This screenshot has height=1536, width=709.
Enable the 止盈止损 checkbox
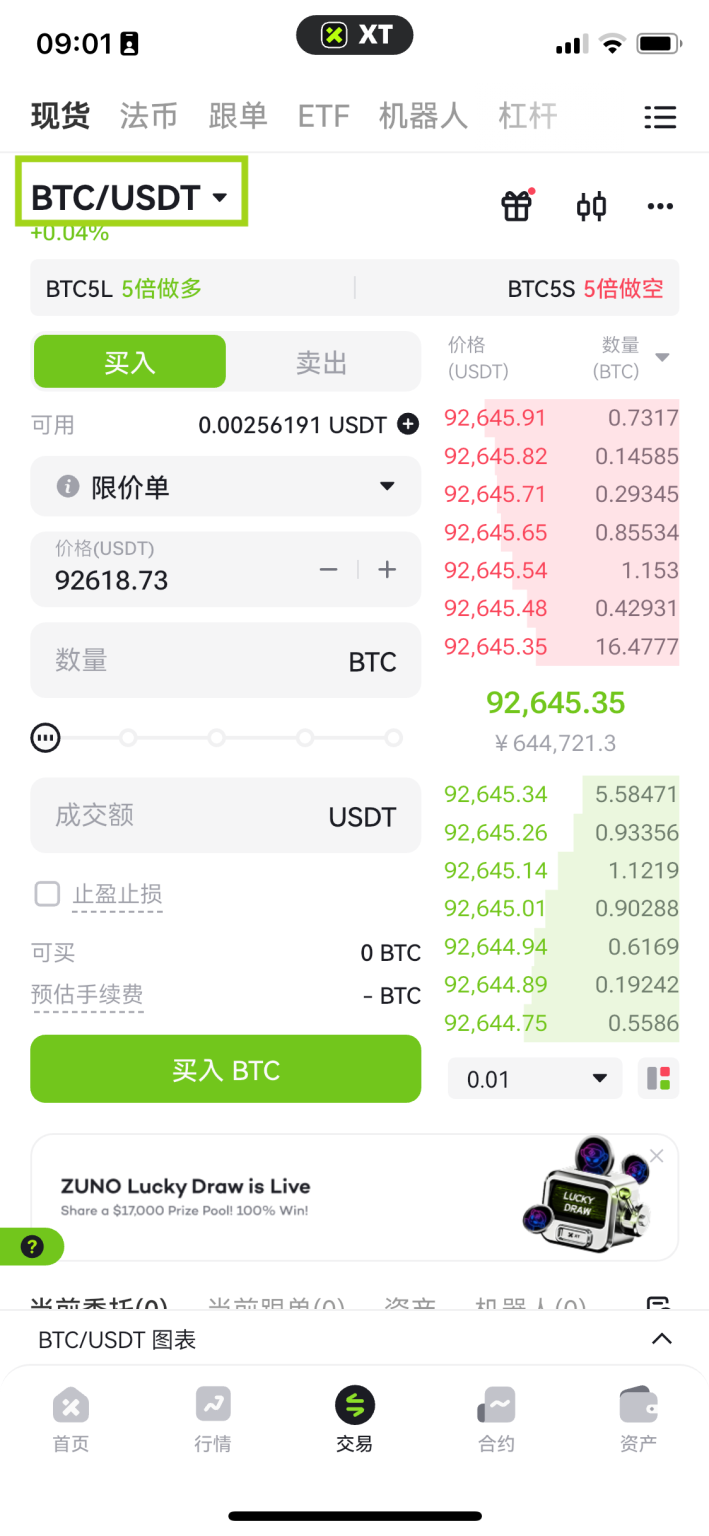point(47,893)
